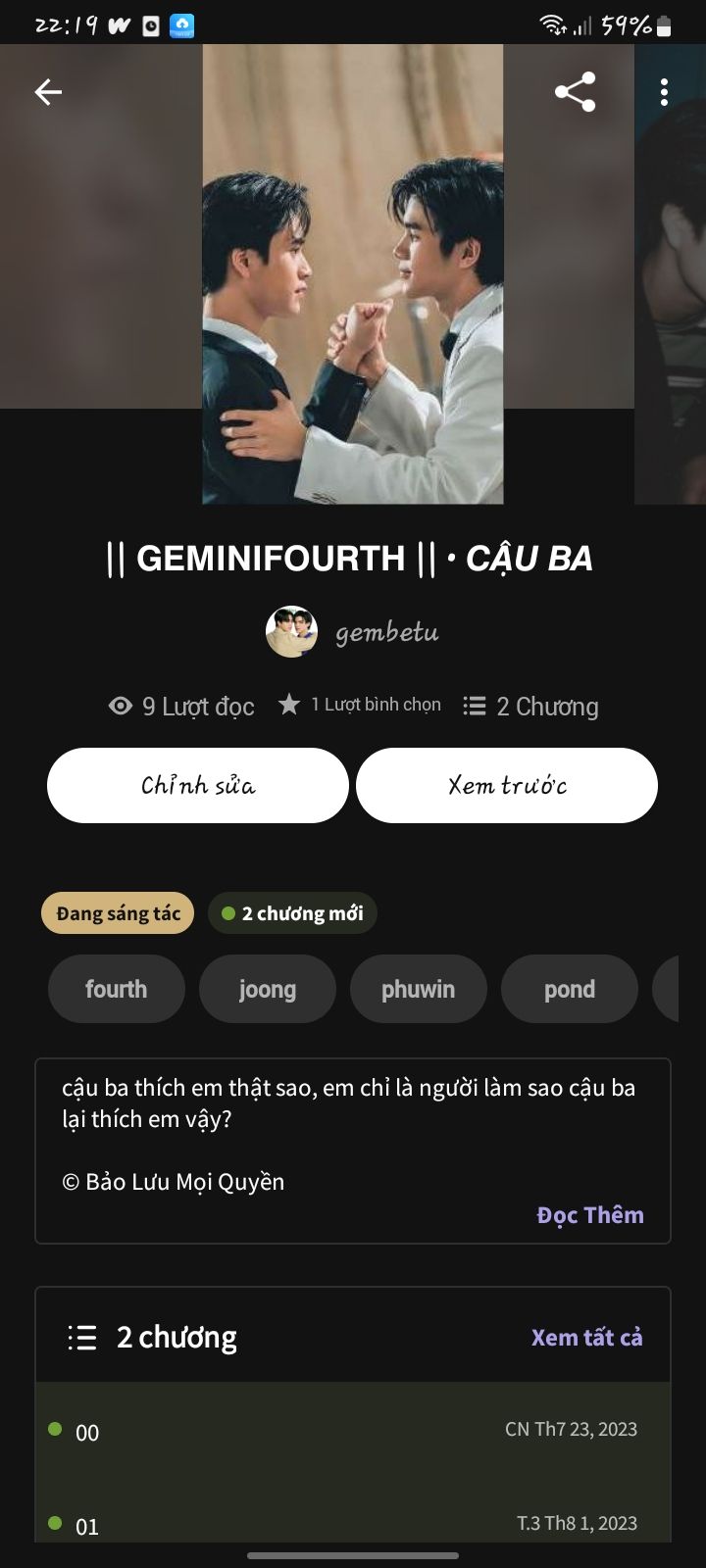The height and width of the screenshot is (1568, 706).
Task: Open chapter 00
Action: tap(353, 1431)
